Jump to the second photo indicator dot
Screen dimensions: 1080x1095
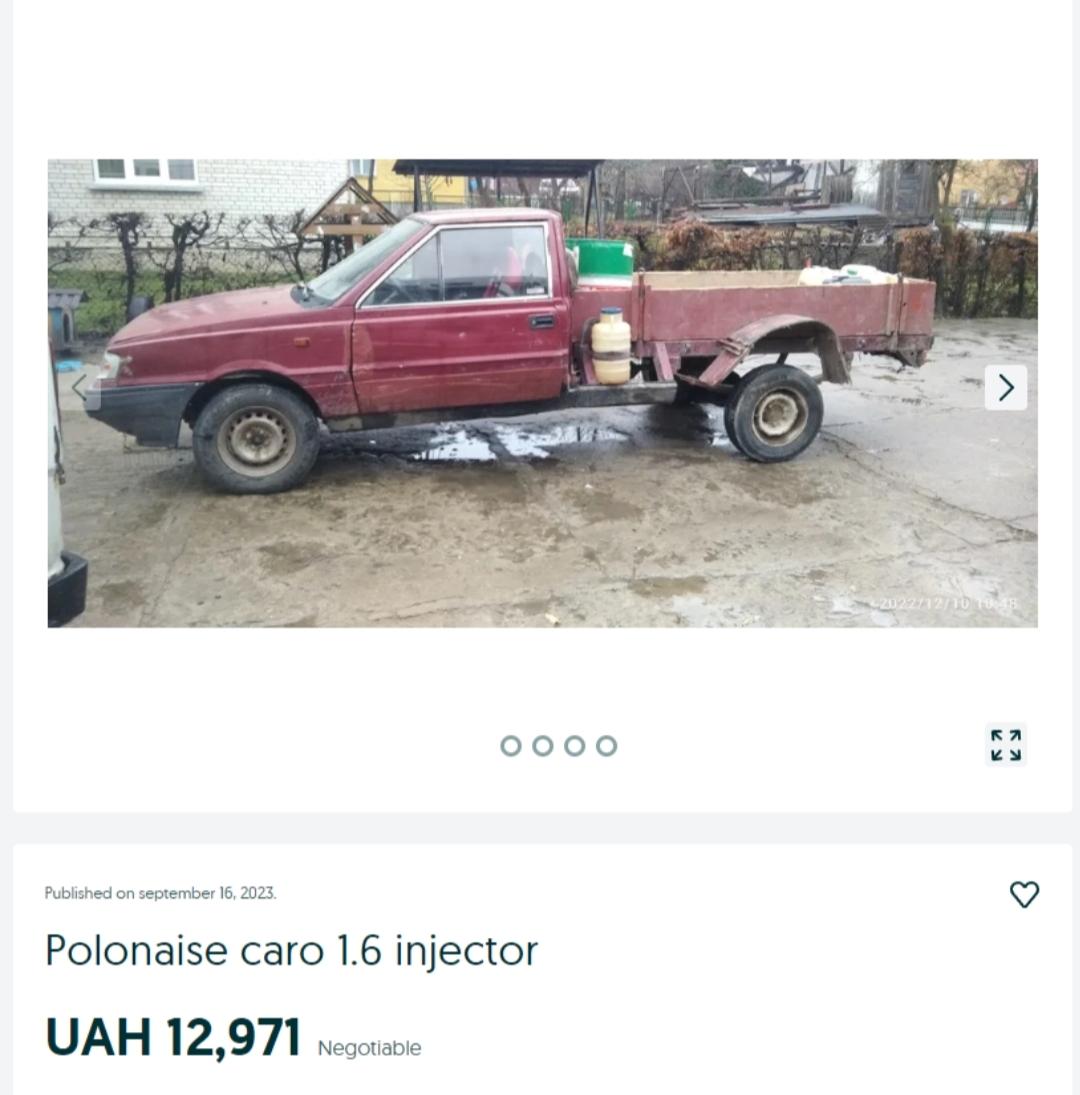(543, 746)
